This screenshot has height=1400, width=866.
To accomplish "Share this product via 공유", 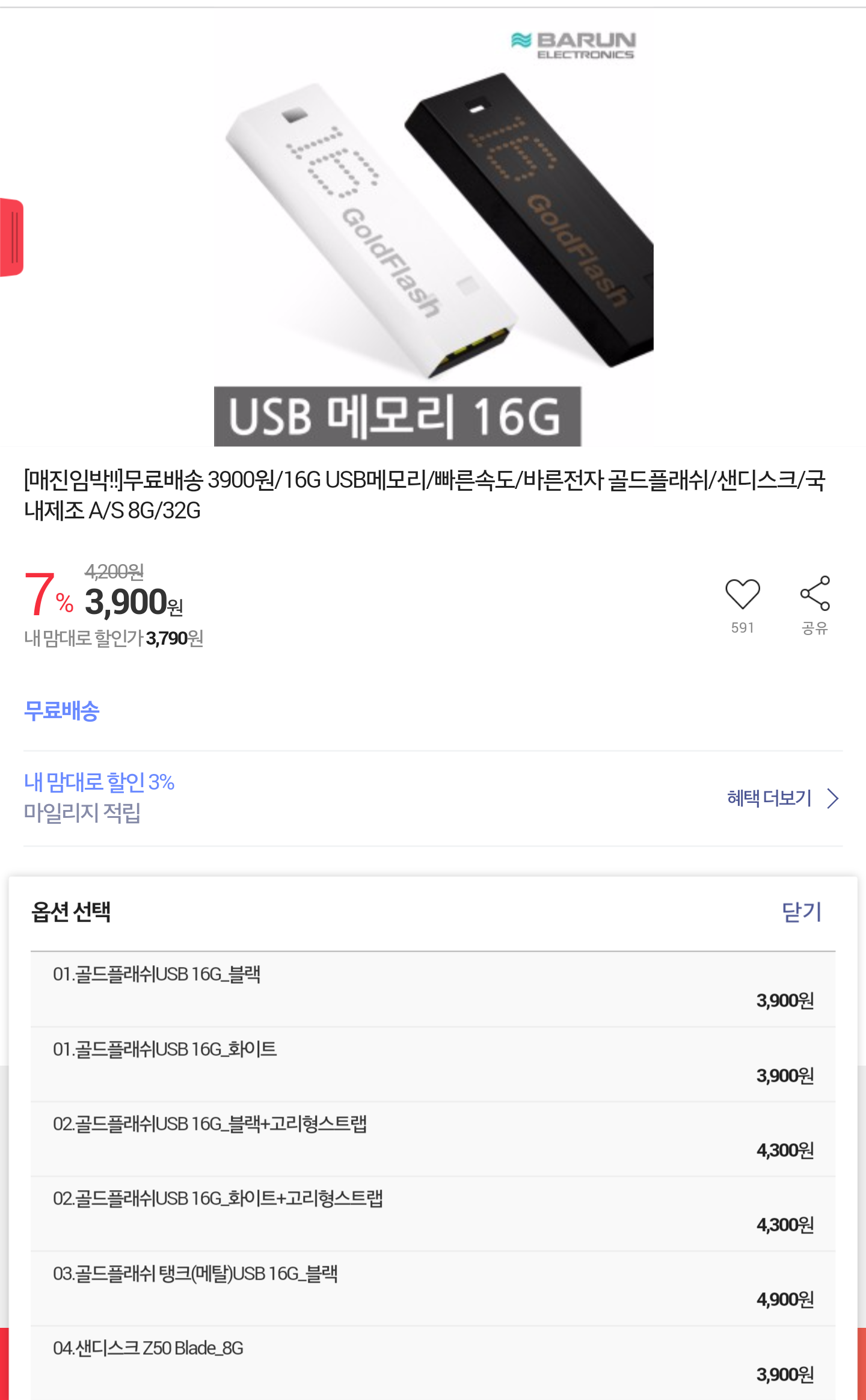I will pyautogui.click(x=815, y=595).
